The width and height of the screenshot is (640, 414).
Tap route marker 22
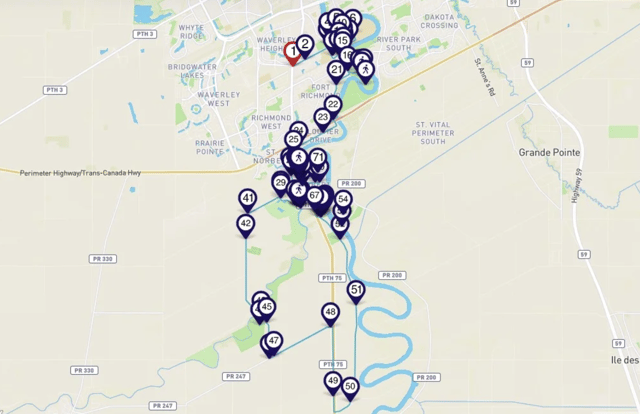click(333, 105)
